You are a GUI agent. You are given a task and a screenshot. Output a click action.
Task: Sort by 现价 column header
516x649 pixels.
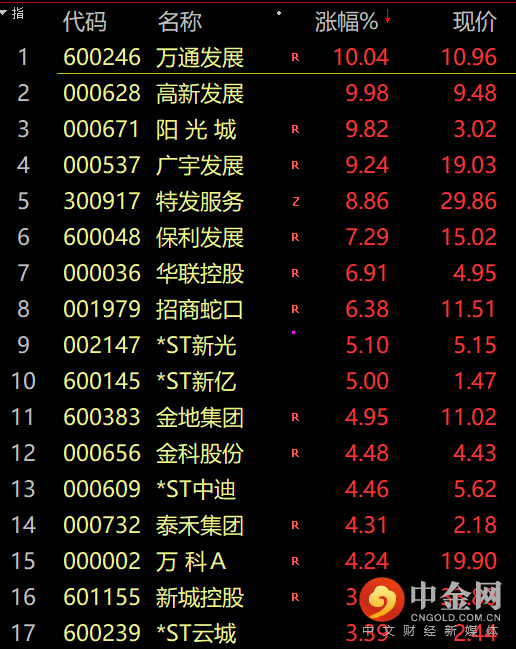click(475, 22)
